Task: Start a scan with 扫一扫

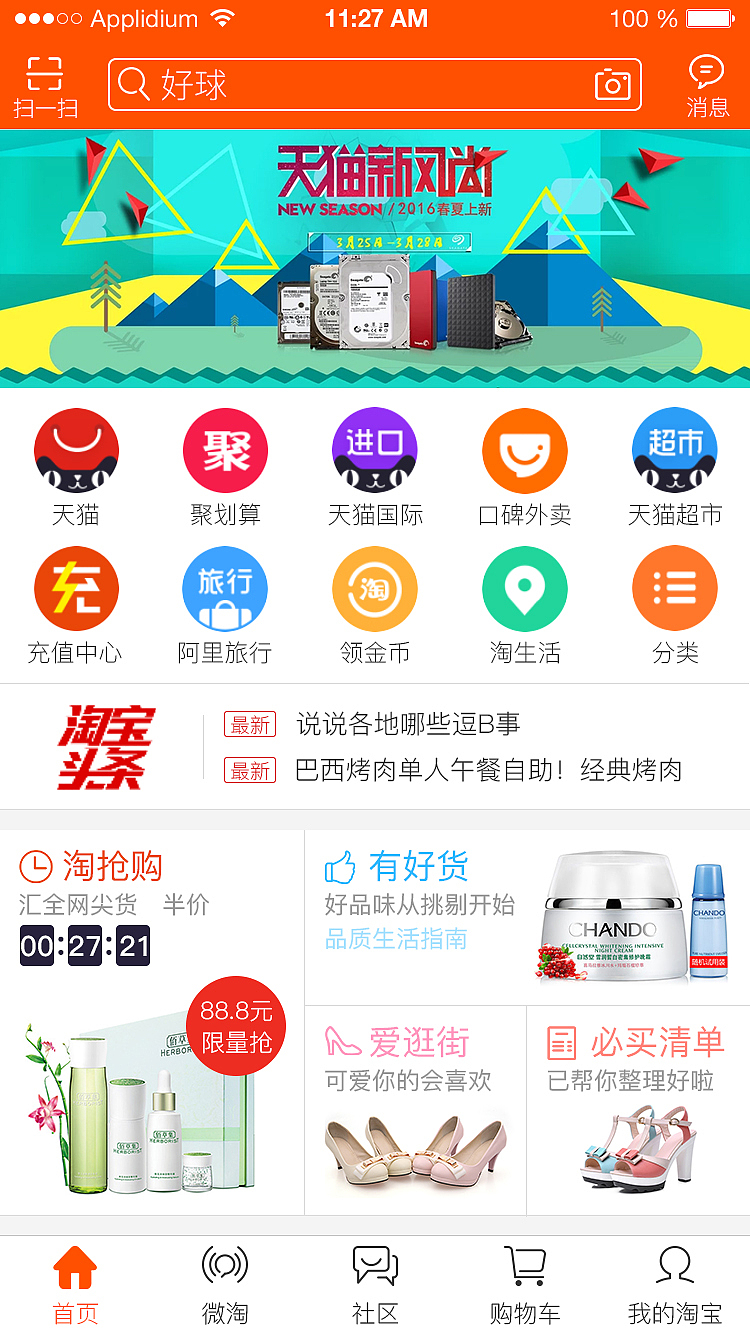Action: pos(43,84)
